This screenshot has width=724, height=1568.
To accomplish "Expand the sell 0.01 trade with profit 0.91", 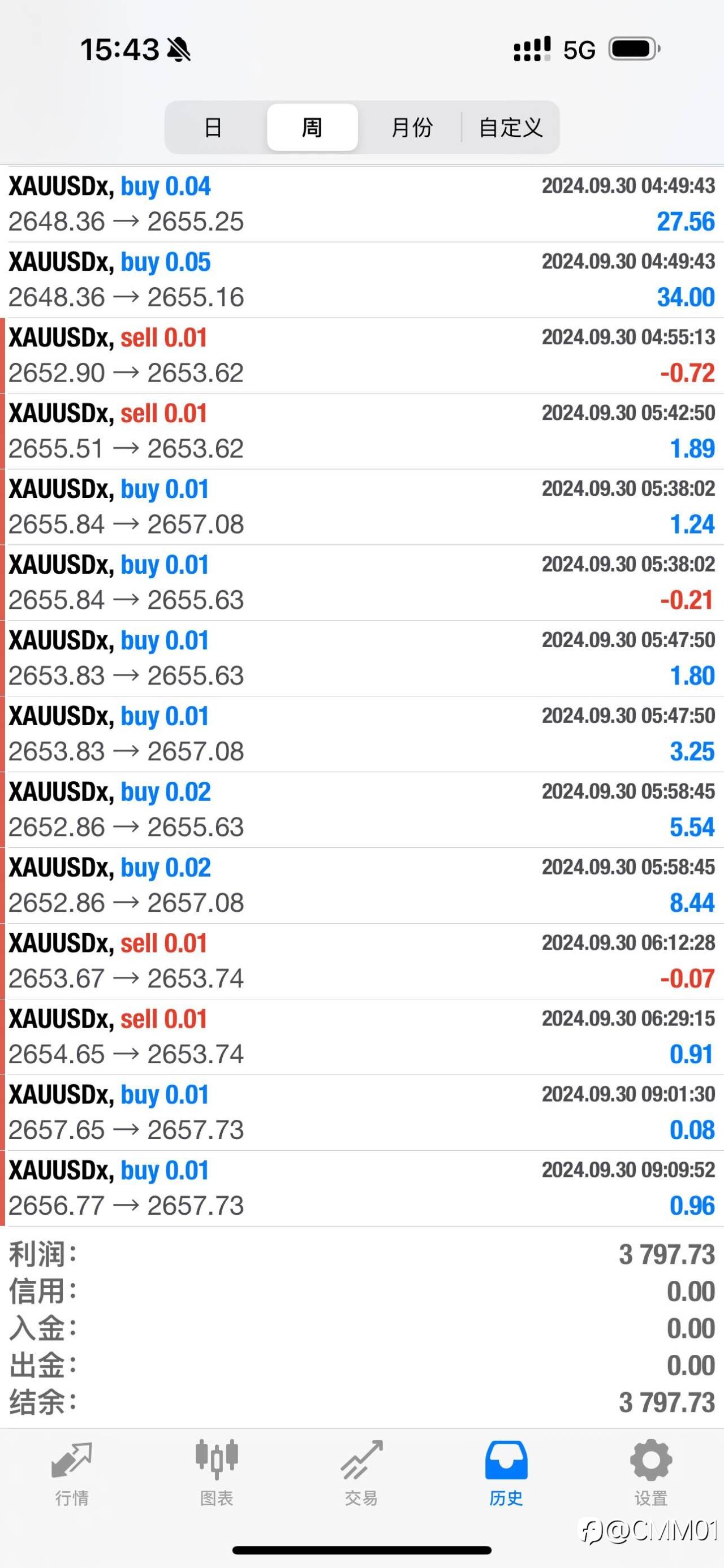I will pos(361,1037).
